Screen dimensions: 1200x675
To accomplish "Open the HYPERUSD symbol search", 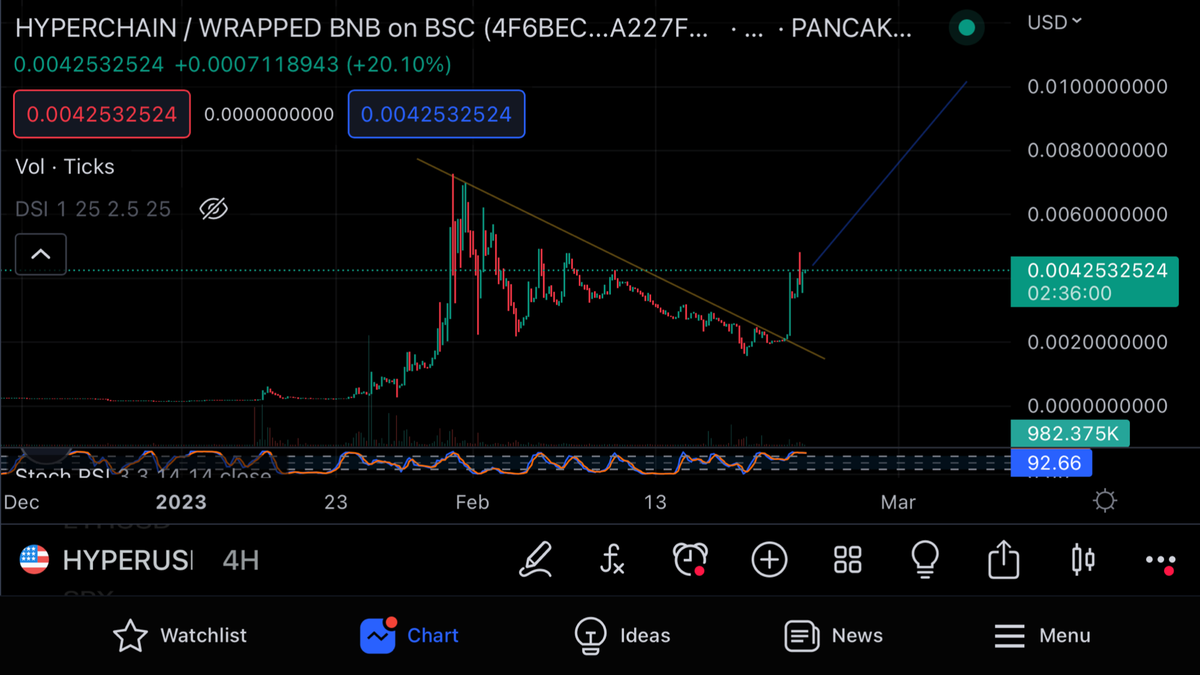I will click(110, 560).
